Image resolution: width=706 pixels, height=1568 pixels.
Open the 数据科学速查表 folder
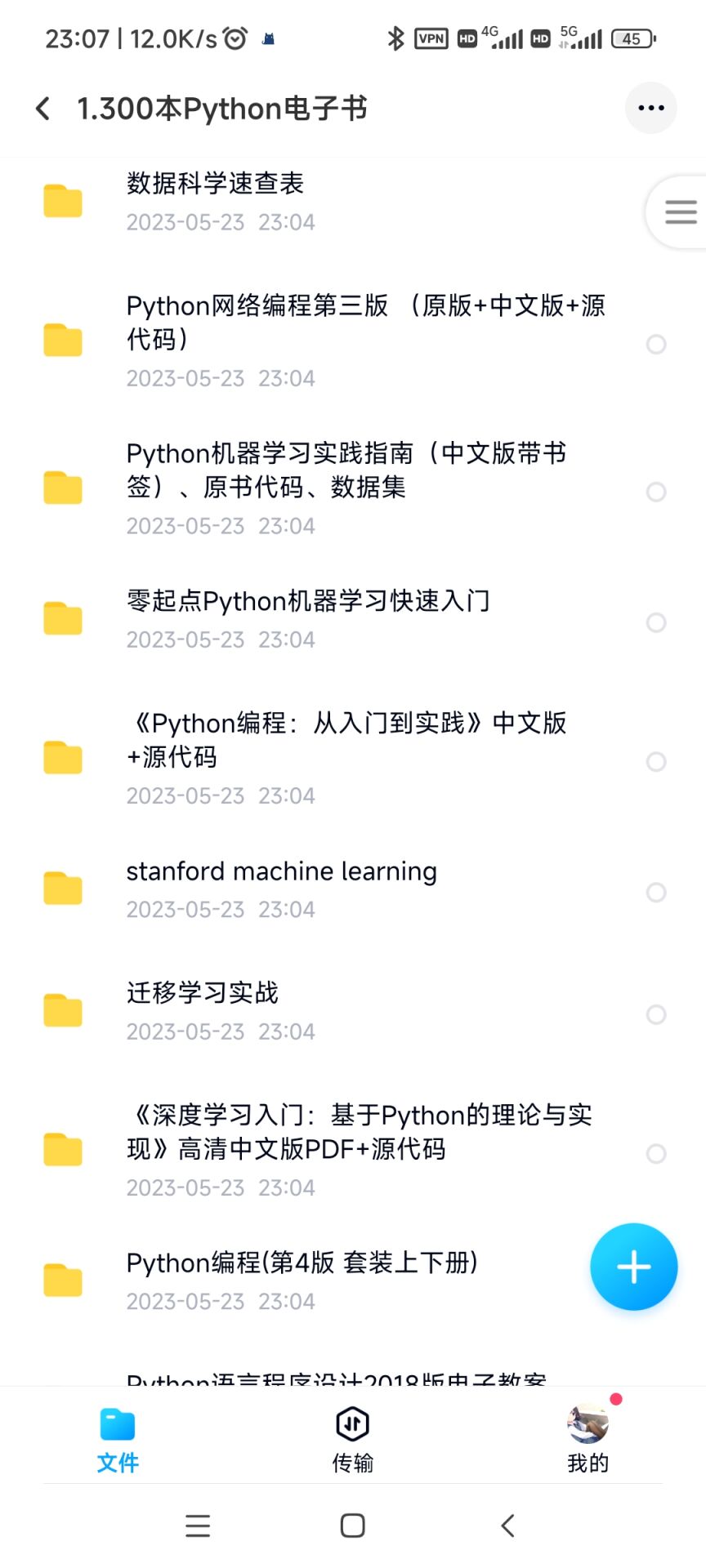(x=216, y=201)
